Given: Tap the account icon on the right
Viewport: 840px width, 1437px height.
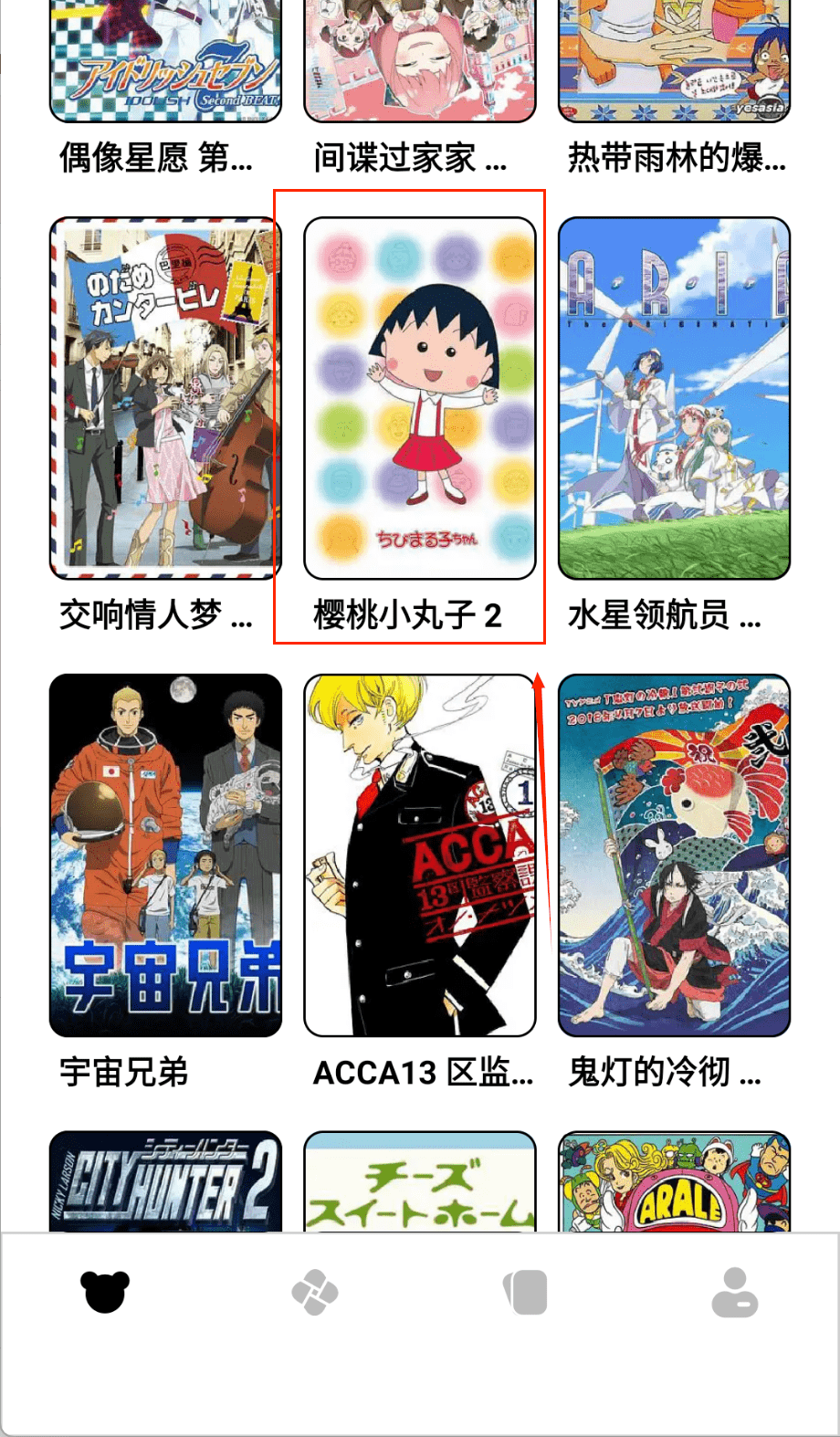Looking at the screenshot, I should tap(737, 1291).
